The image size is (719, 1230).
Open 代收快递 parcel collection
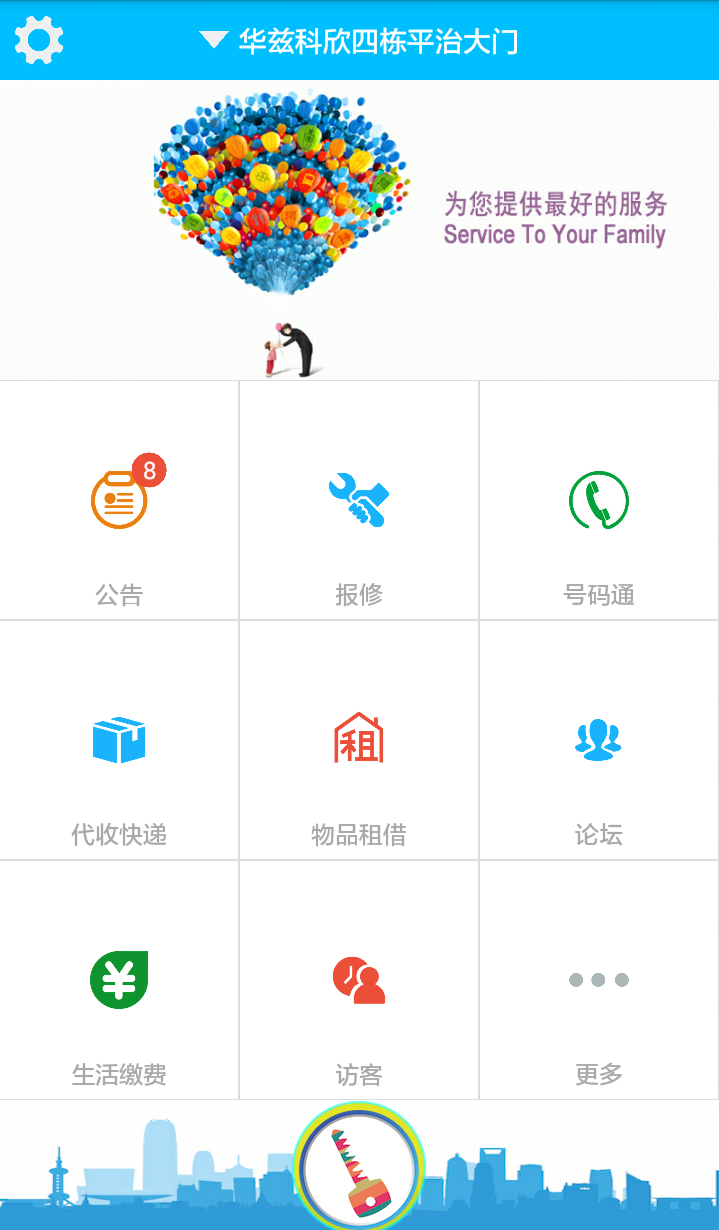tap(119, 740)
